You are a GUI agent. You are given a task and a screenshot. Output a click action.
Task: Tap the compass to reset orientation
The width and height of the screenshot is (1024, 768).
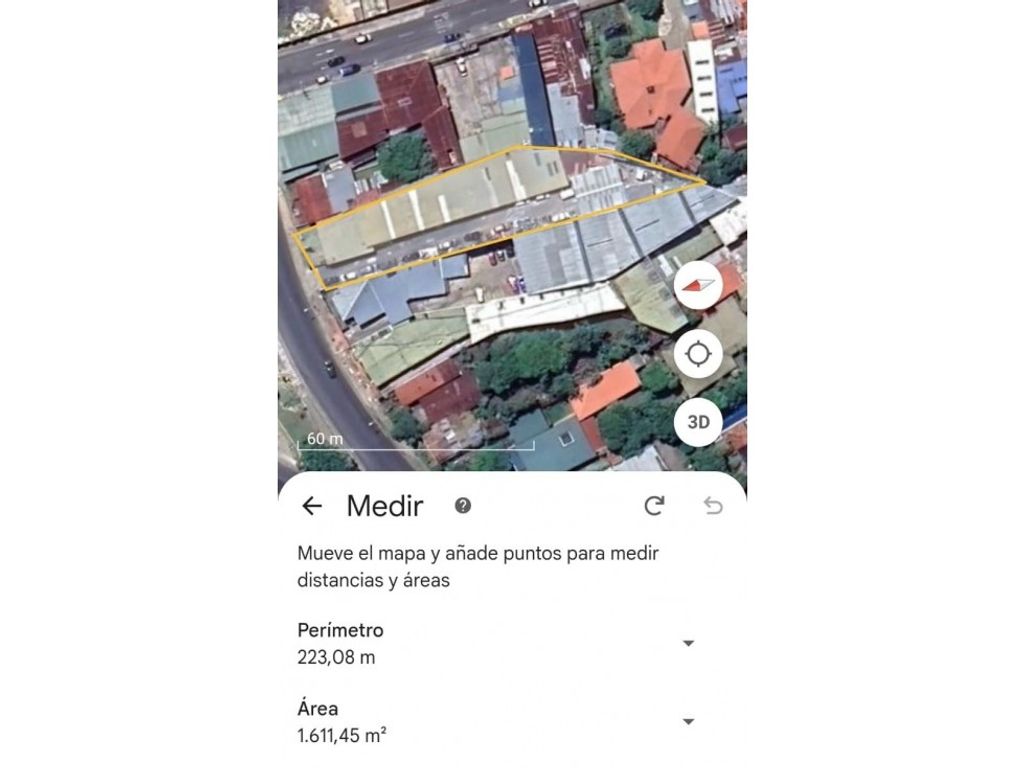tap(699, 285)
